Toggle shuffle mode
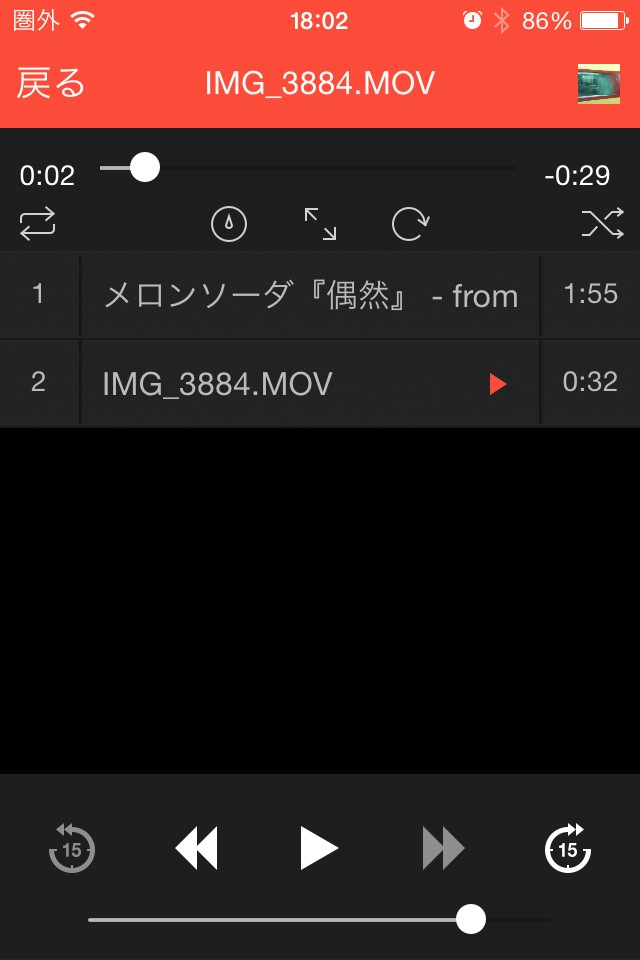640x960 pixels. [603, 224]
